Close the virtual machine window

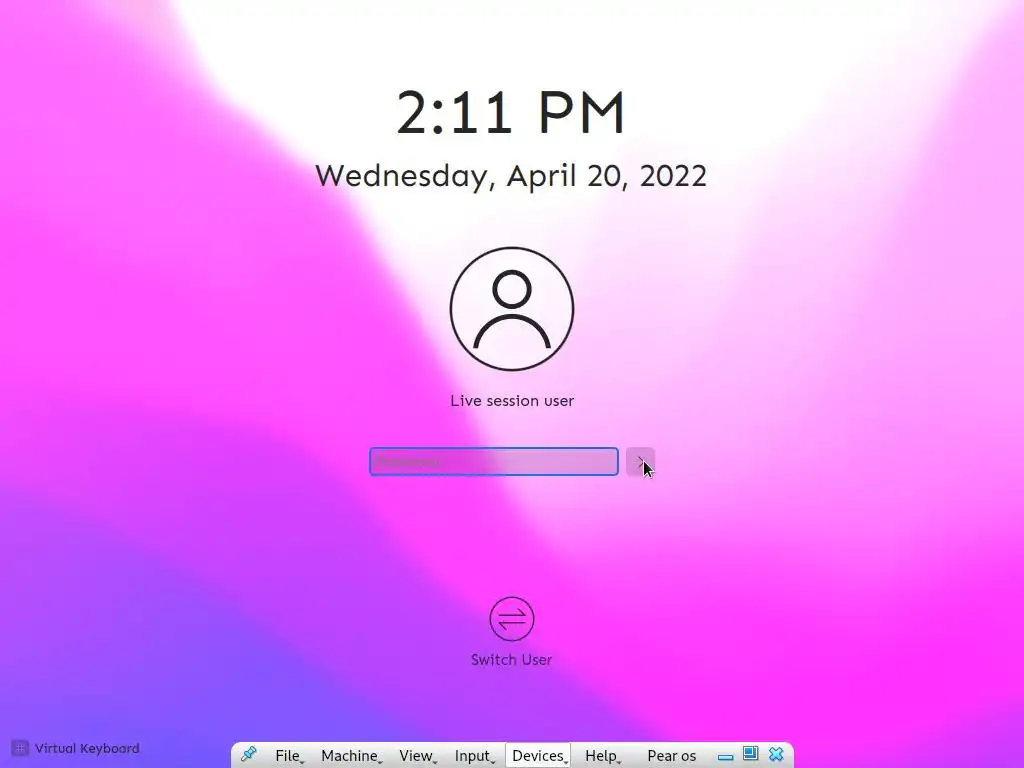coord(776,755)
